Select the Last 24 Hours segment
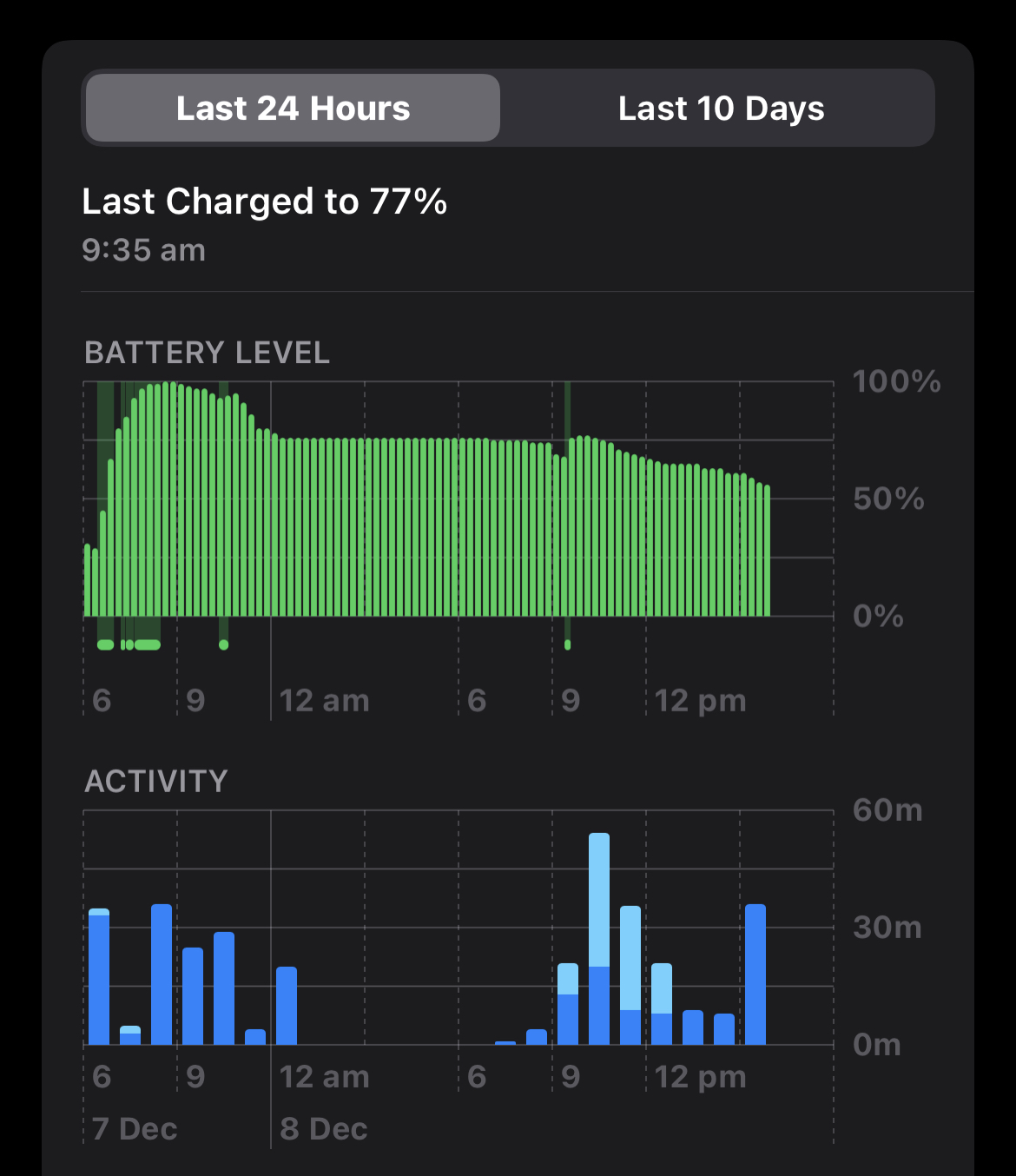Image resolution: width=1016 pixels, height=1176 pixels. pyautogui.click(x=293, y=109)
